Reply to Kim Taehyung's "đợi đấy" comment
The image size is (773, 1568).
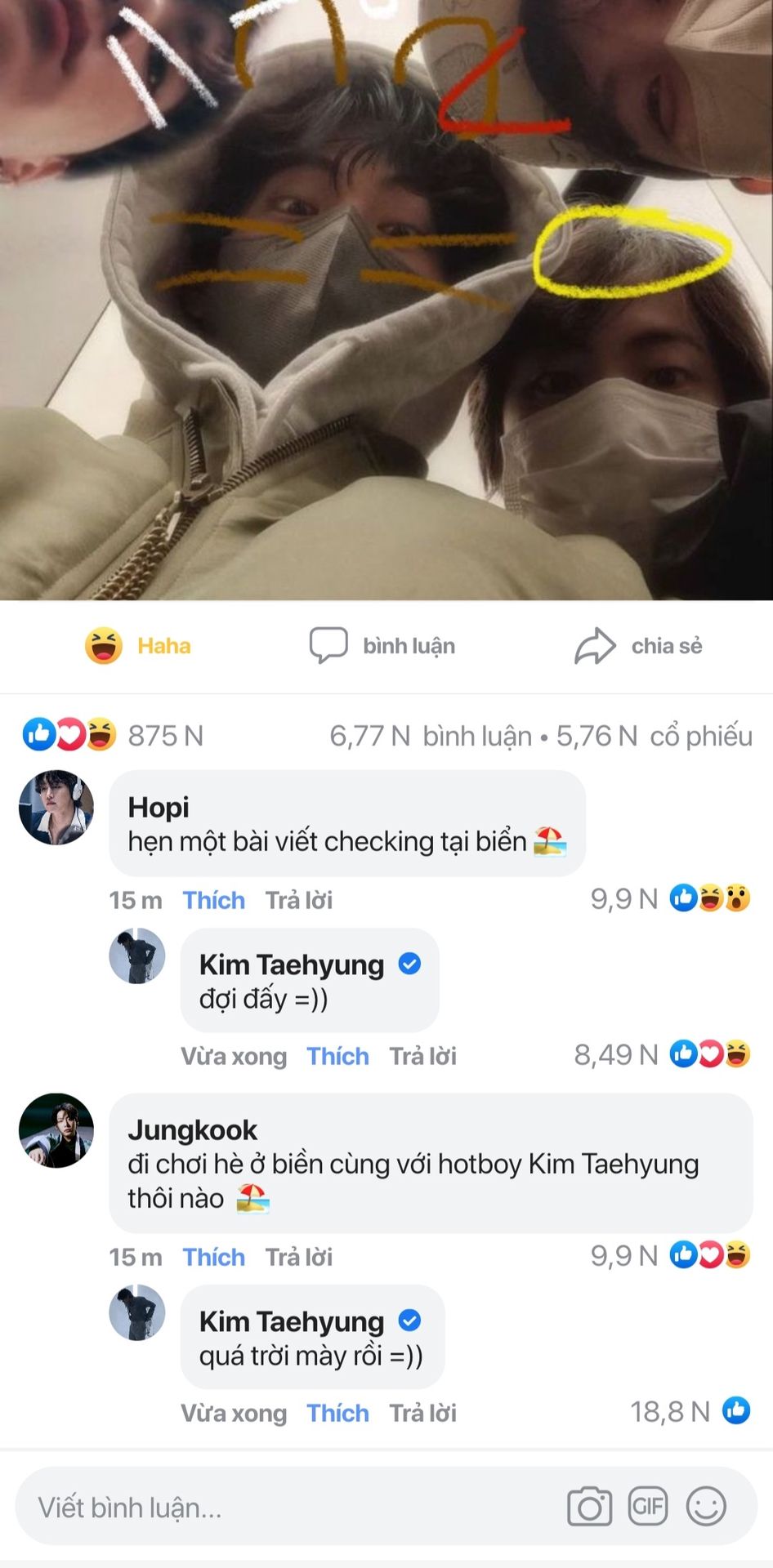(x=422, y=1056)
